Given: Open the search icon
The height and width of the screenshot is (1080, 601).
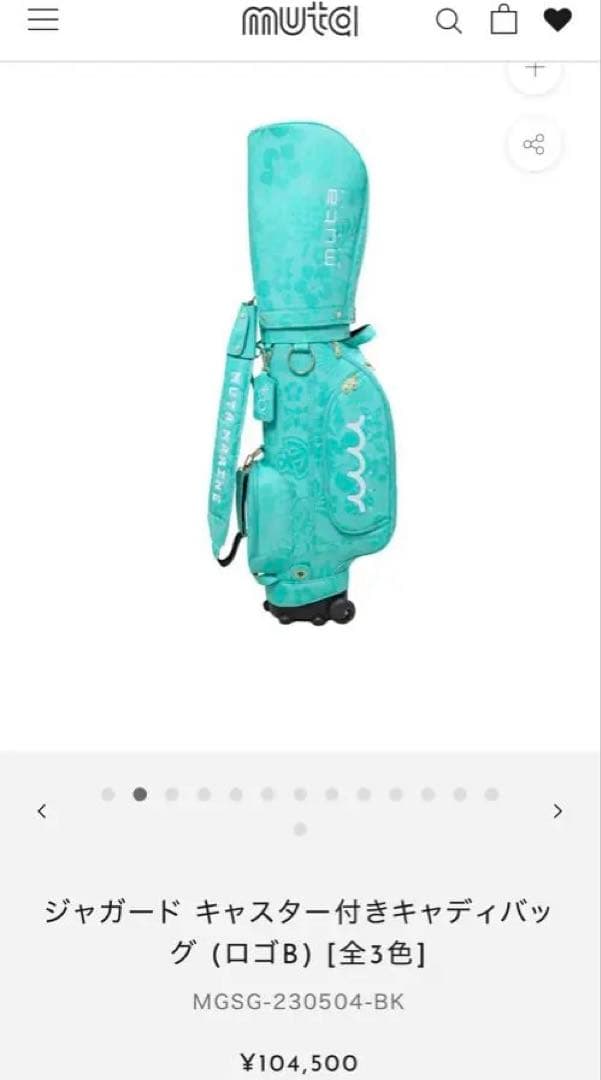Looking at the screenshot, I should click(449, 21).
